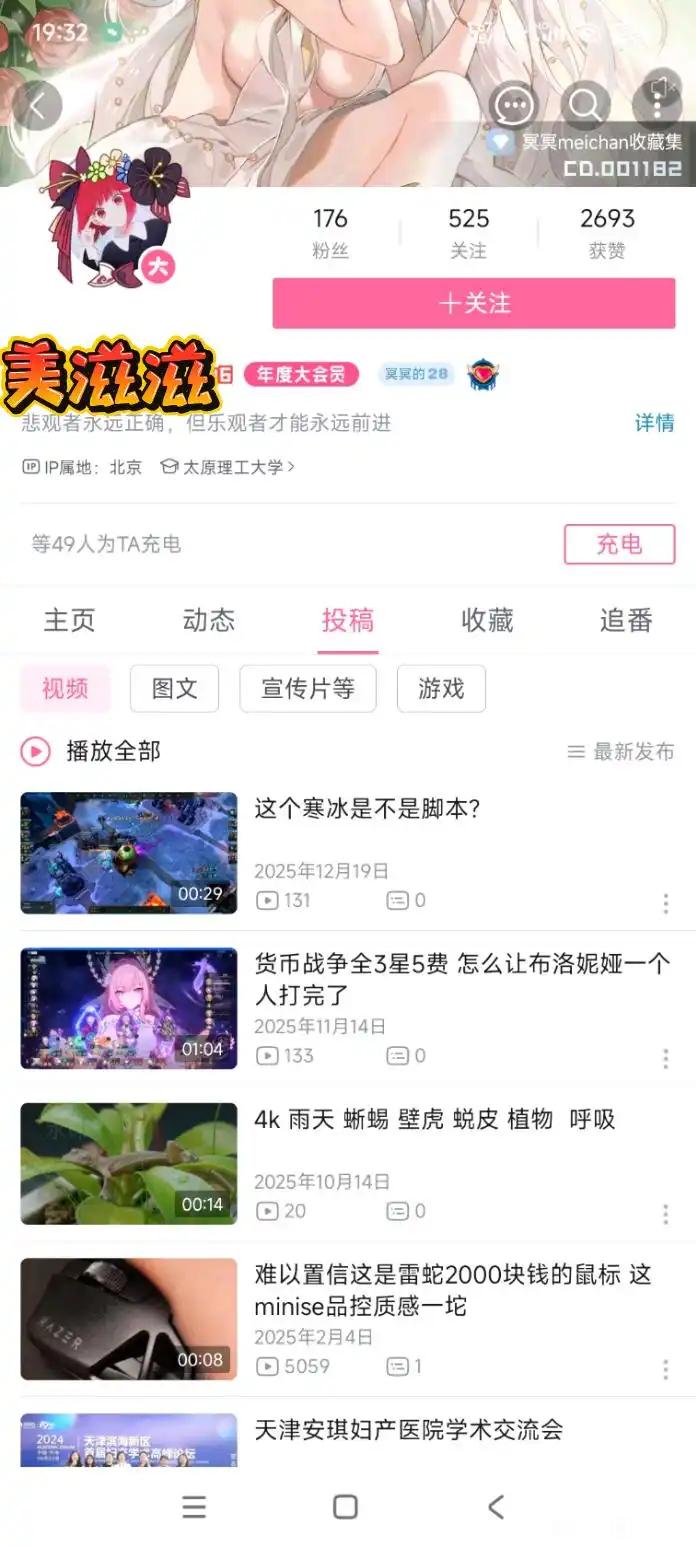Switch to the 收藏 tab
The width and height of the screenshot is (696, 1547).
tap(487, 621)
